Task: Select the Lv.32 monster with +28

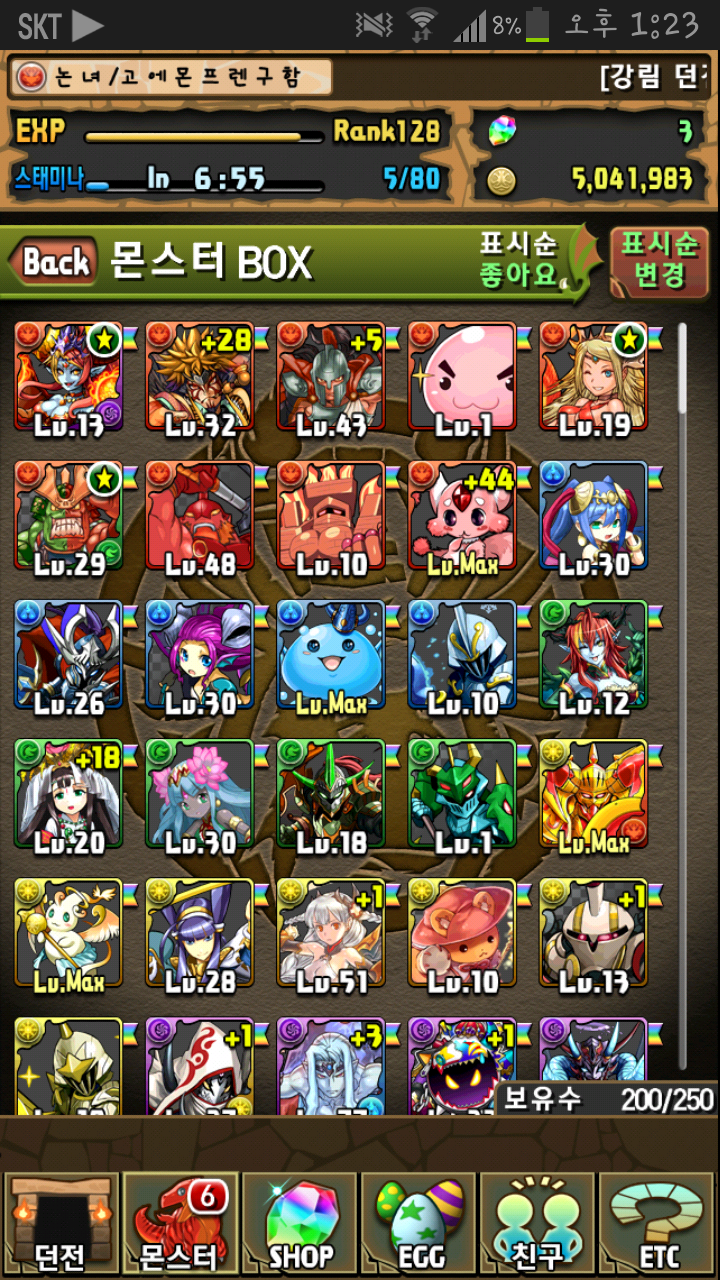Action: [x=200, y=378]
